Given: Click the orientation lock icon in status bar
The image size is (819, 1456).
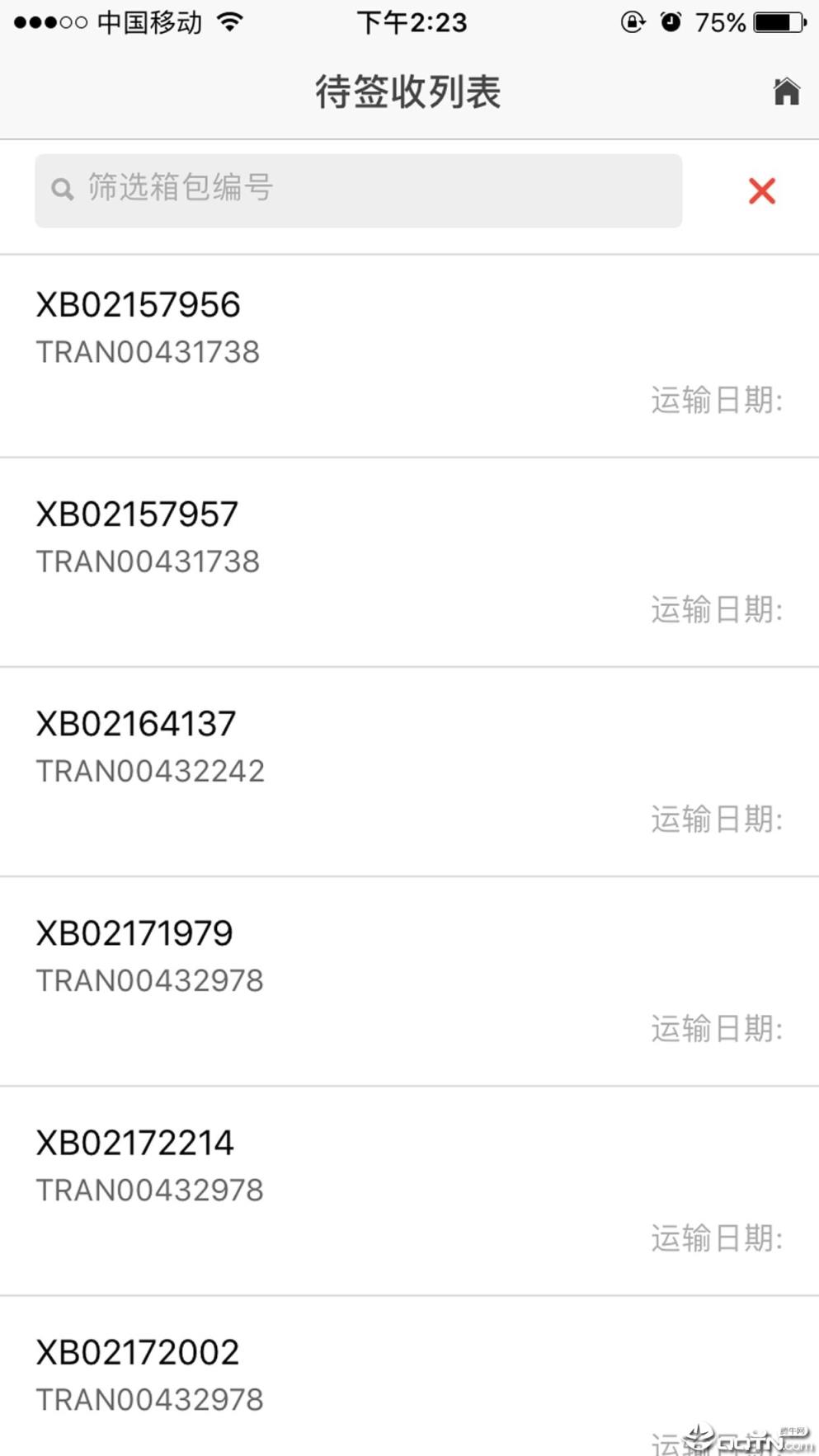Looking at the screenshot, I should pyautogui.click(x=630, y=22).
